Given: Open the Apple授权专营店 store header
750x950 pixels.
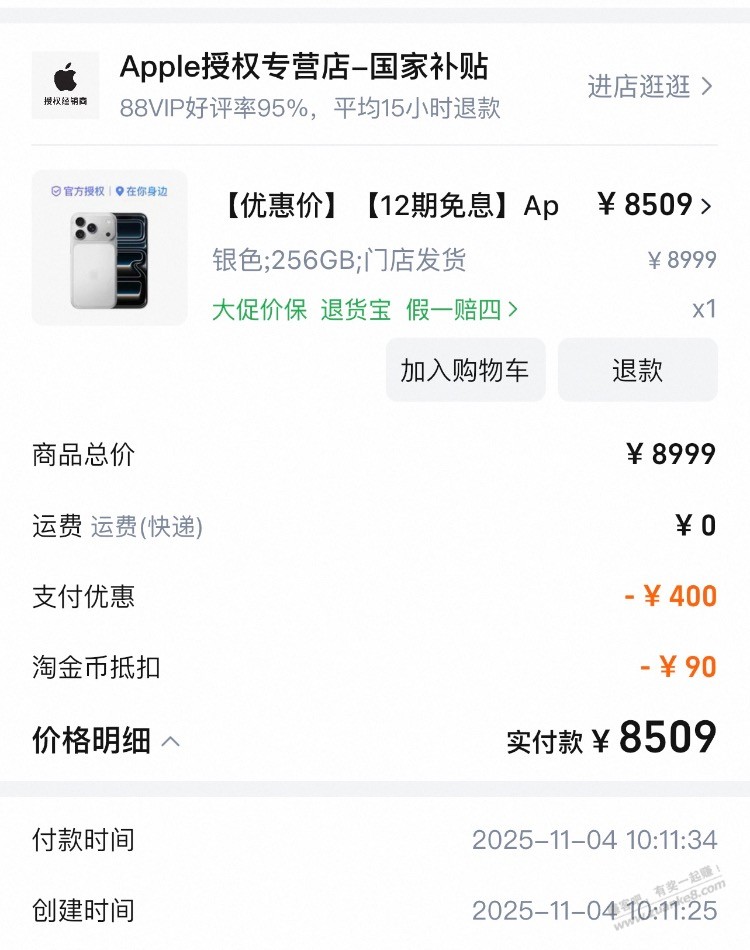Looking at the screenshot, I should (303, 68).
